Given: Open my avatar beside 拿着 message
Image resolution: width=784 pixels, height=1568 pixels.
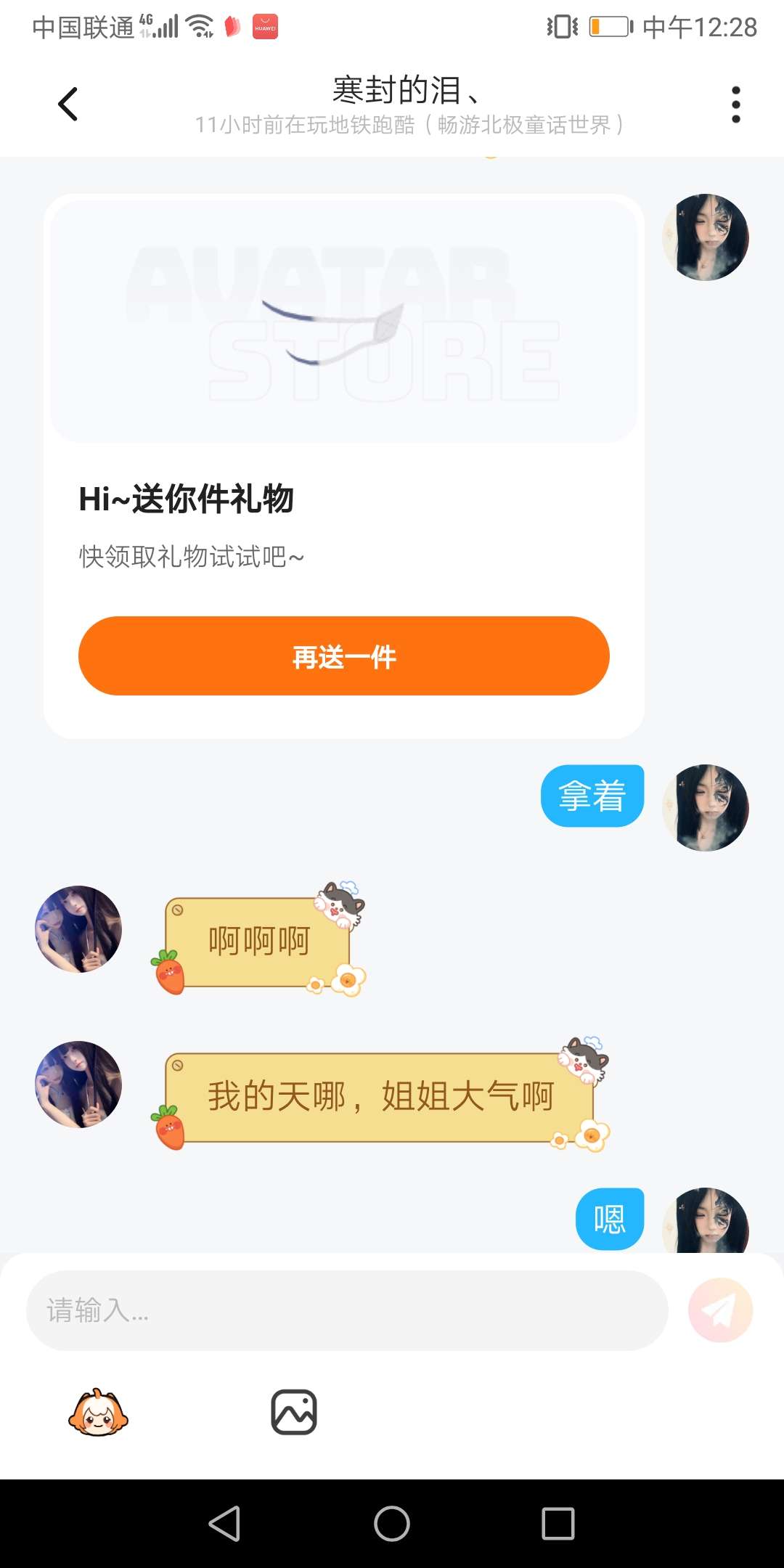Looking at the screenshot, I should 706,808.
